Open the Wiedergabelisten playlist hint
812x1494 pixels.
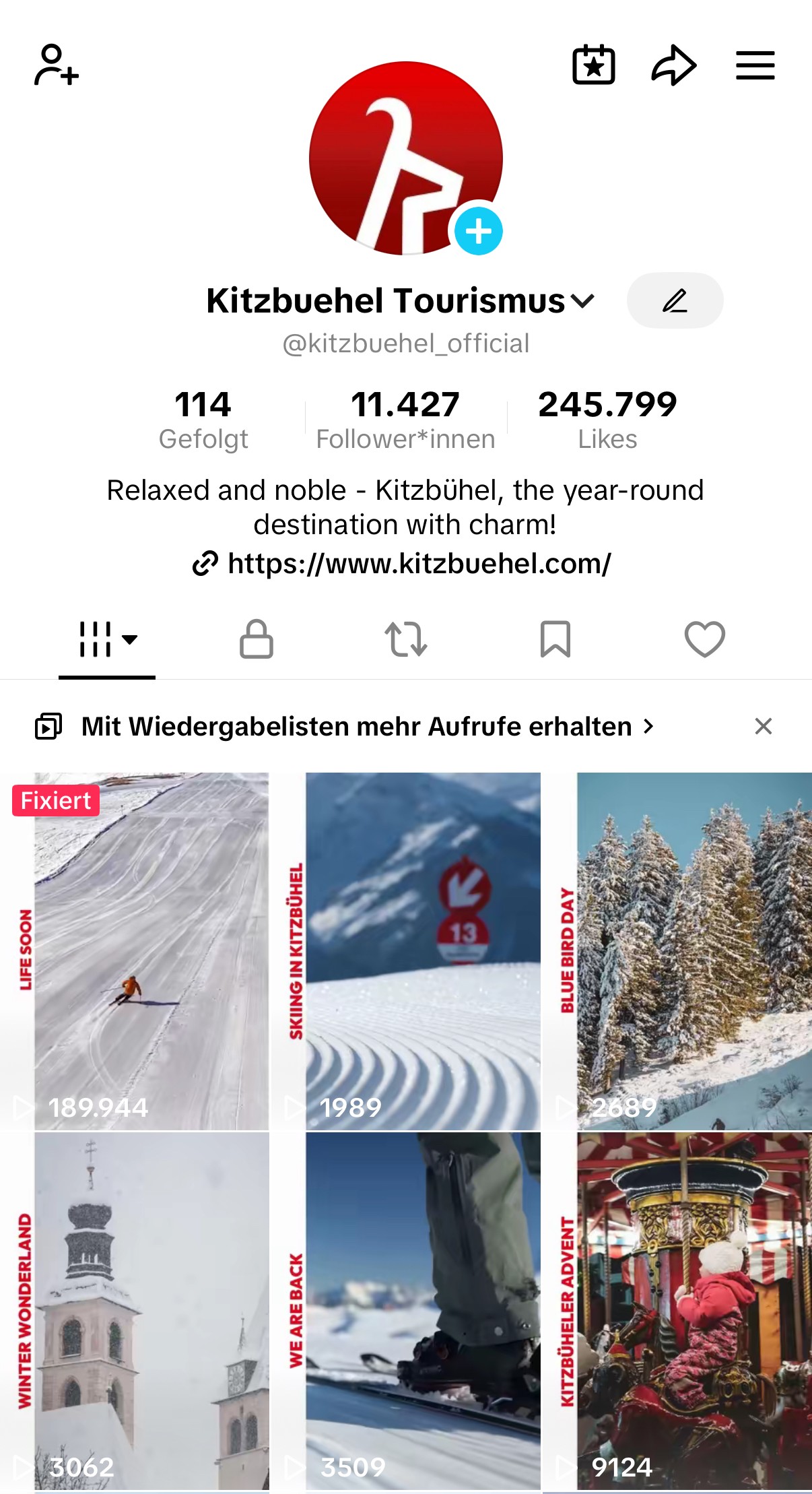[x=357, y=726]
